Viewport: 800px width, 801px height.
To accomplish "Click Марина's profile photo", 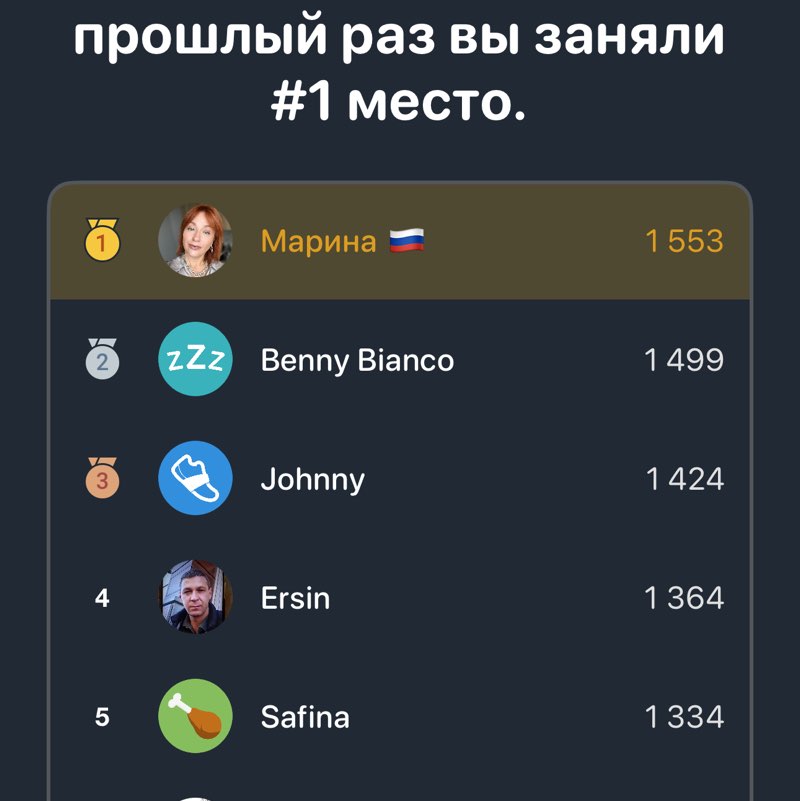I will [196, 240].
